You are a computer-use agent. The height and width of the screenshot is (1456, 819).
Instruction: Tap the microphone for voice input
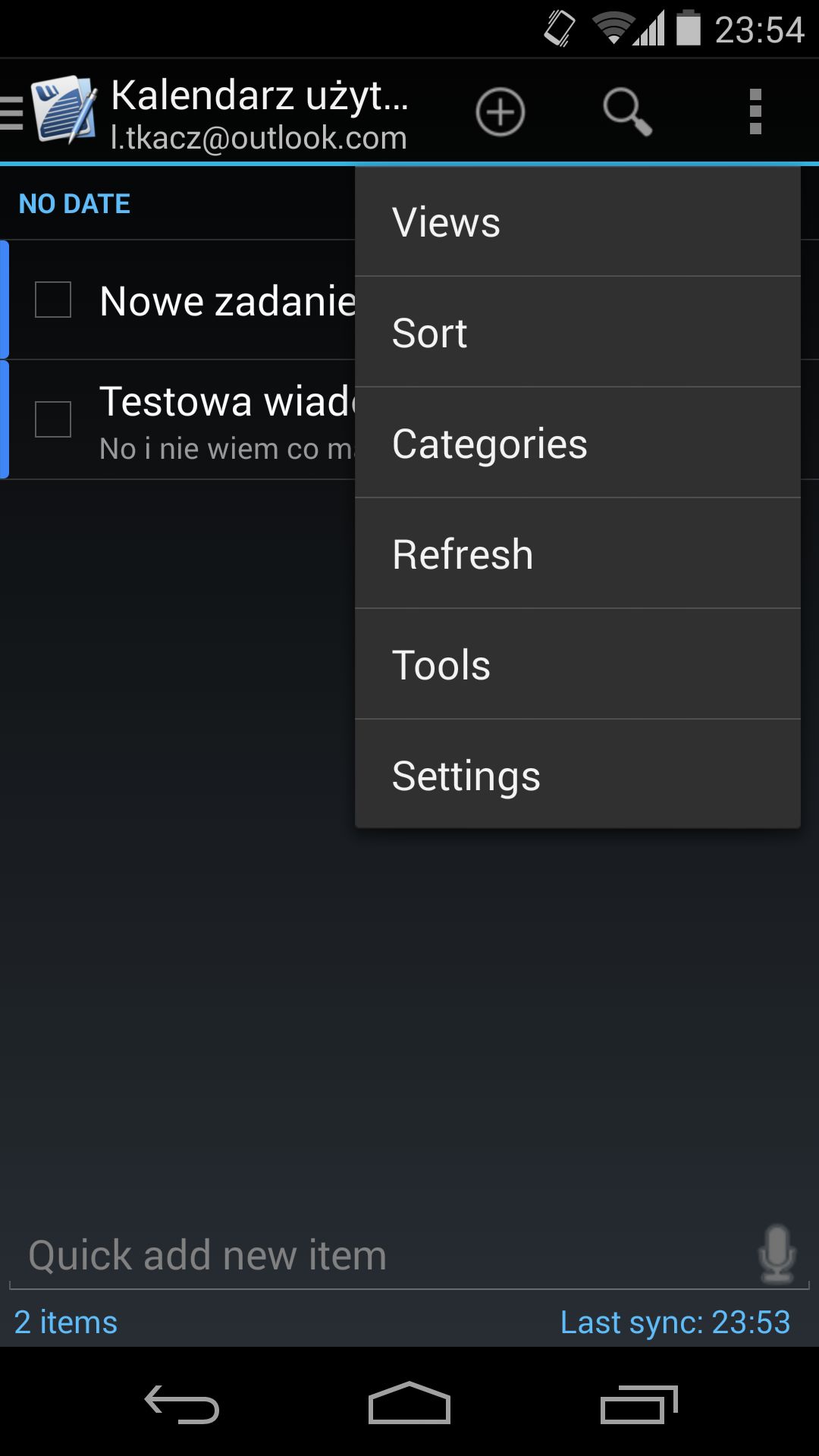point(777,1254)
